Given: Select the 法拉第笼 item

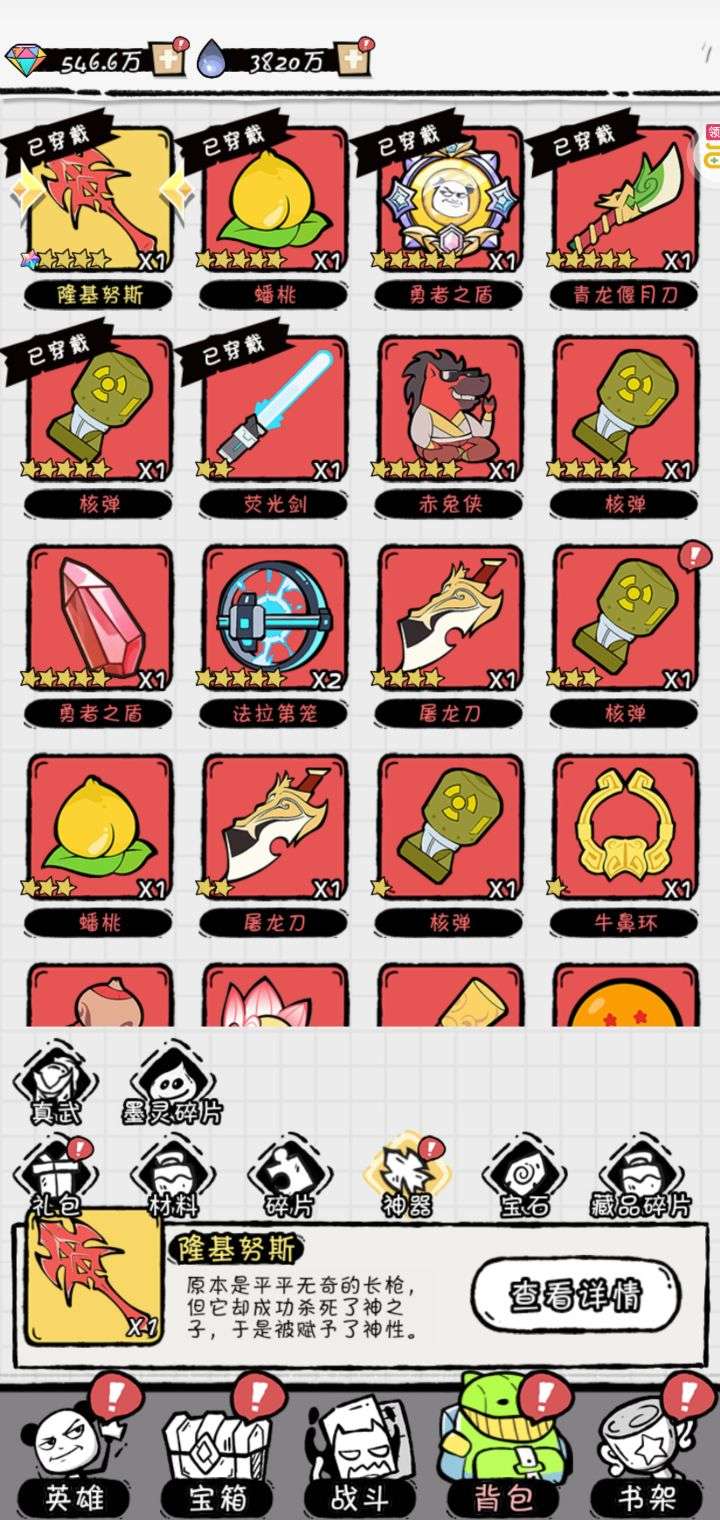Looking at the screenshot, I should pos(275,620).
